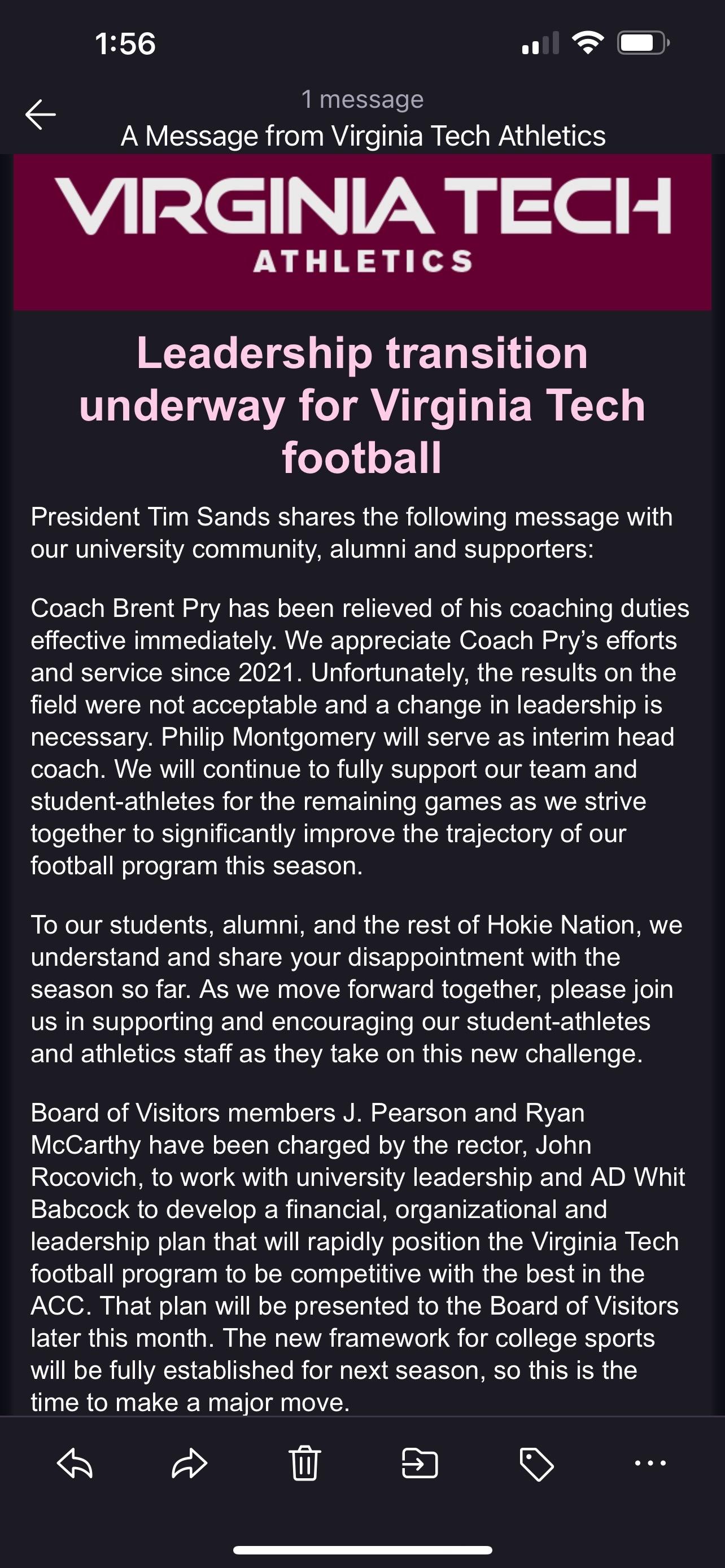Delete this email with the trash icon
The height and width of the screenshot is (1568, 725).
click(x=304, y=1464)
